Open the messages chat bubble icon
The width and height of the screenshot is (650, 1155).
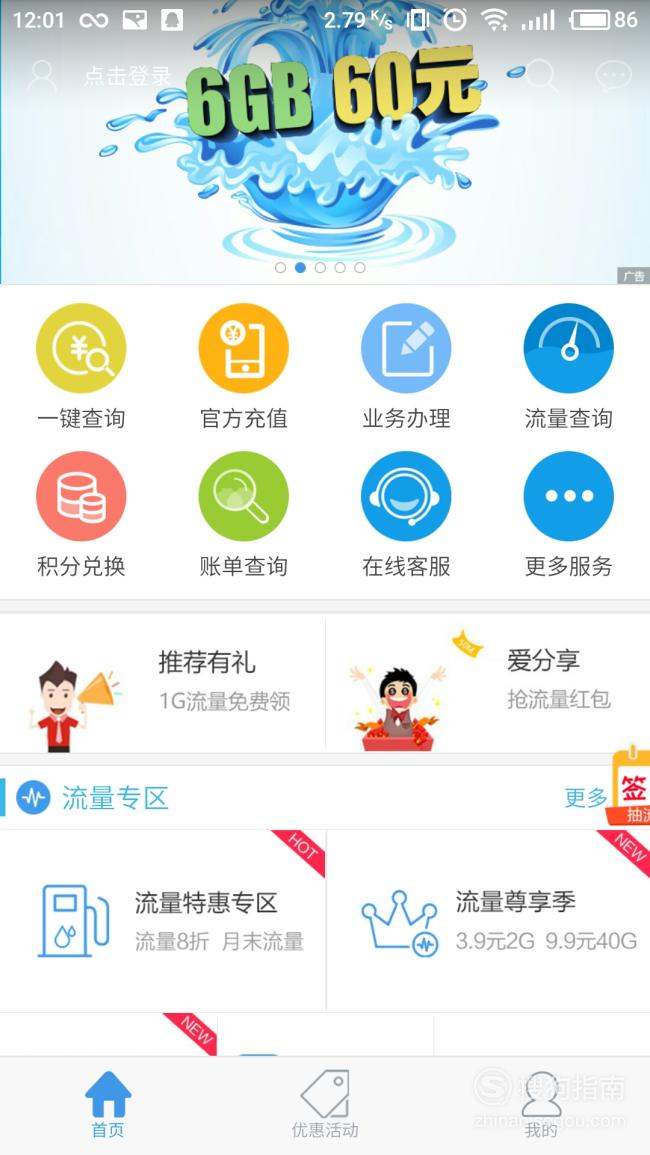613,76
